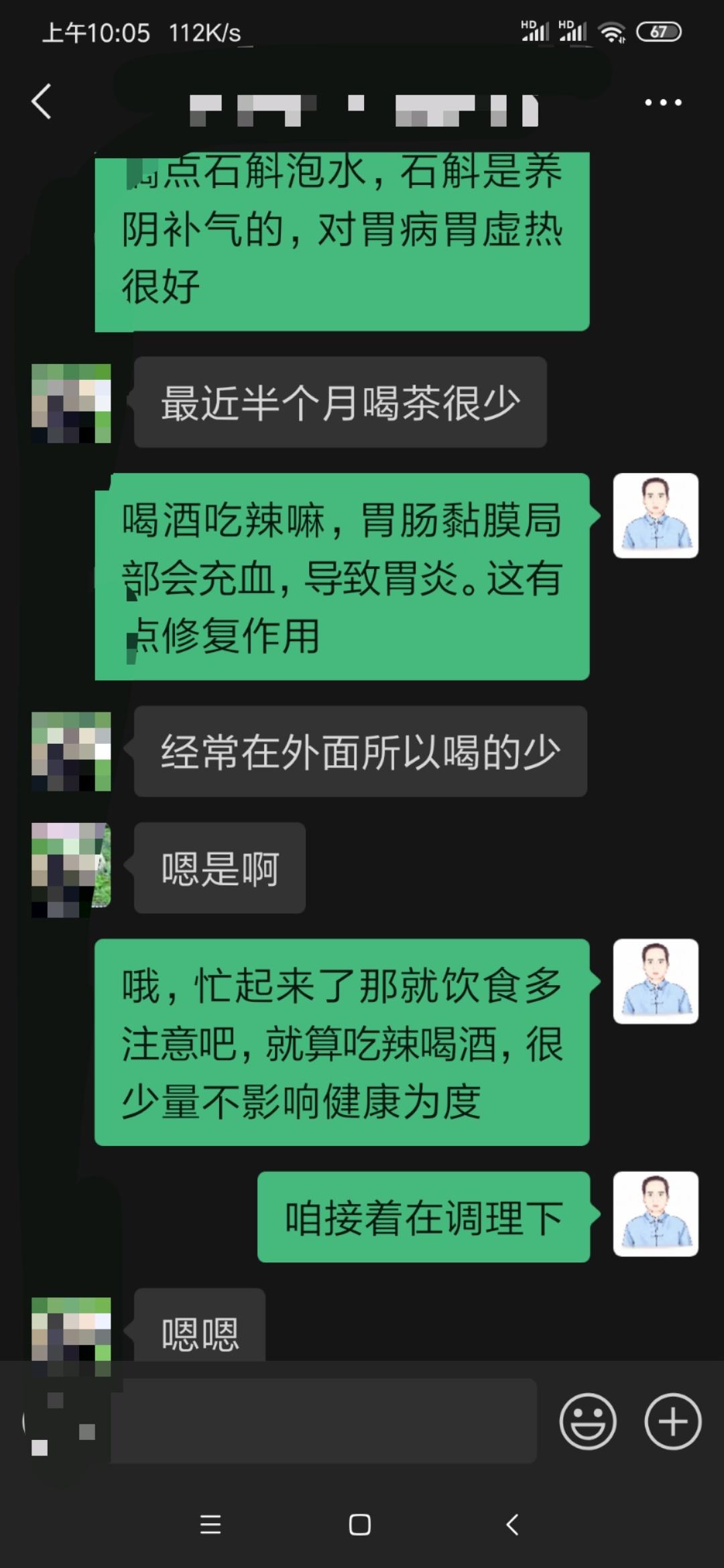Open the three-dot chat options menu
Screen dimensions: 724x1568
coord(663,103)
